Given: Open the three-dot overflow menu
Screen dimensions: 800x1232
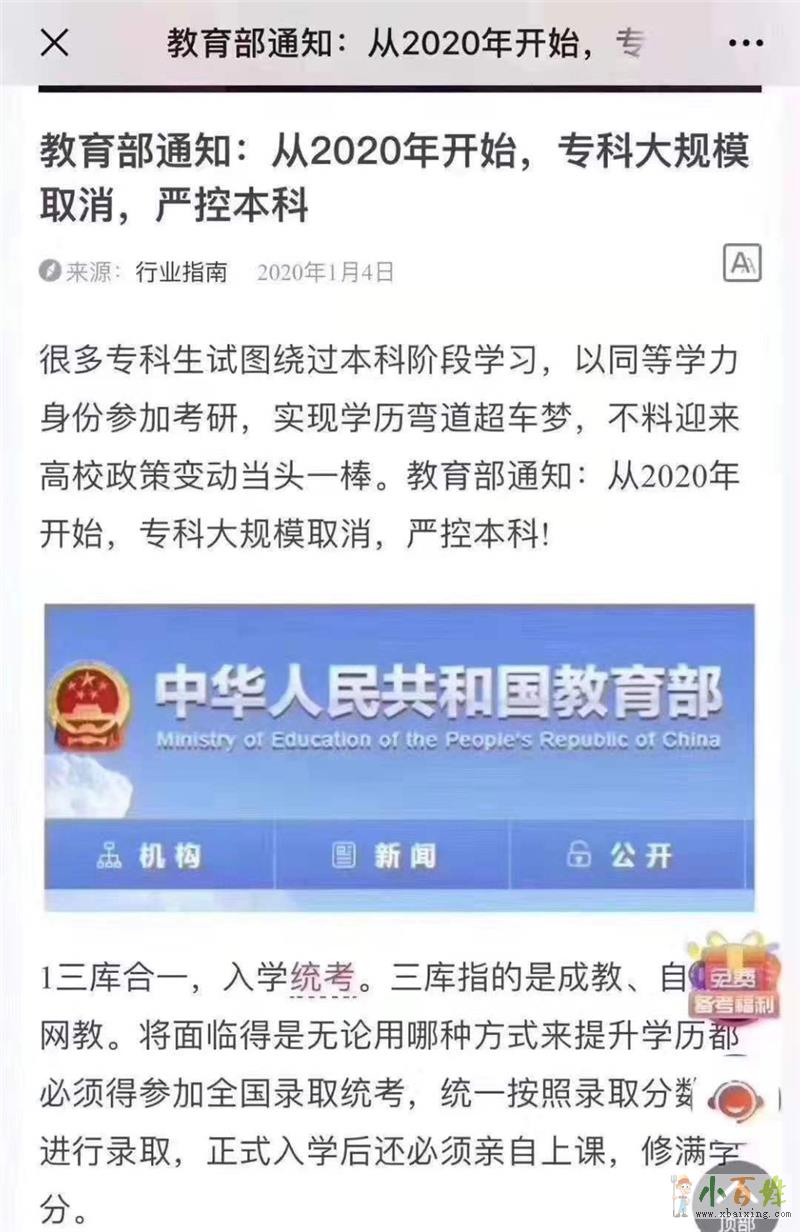Looking at the screenshot, I should pos(745,44).
